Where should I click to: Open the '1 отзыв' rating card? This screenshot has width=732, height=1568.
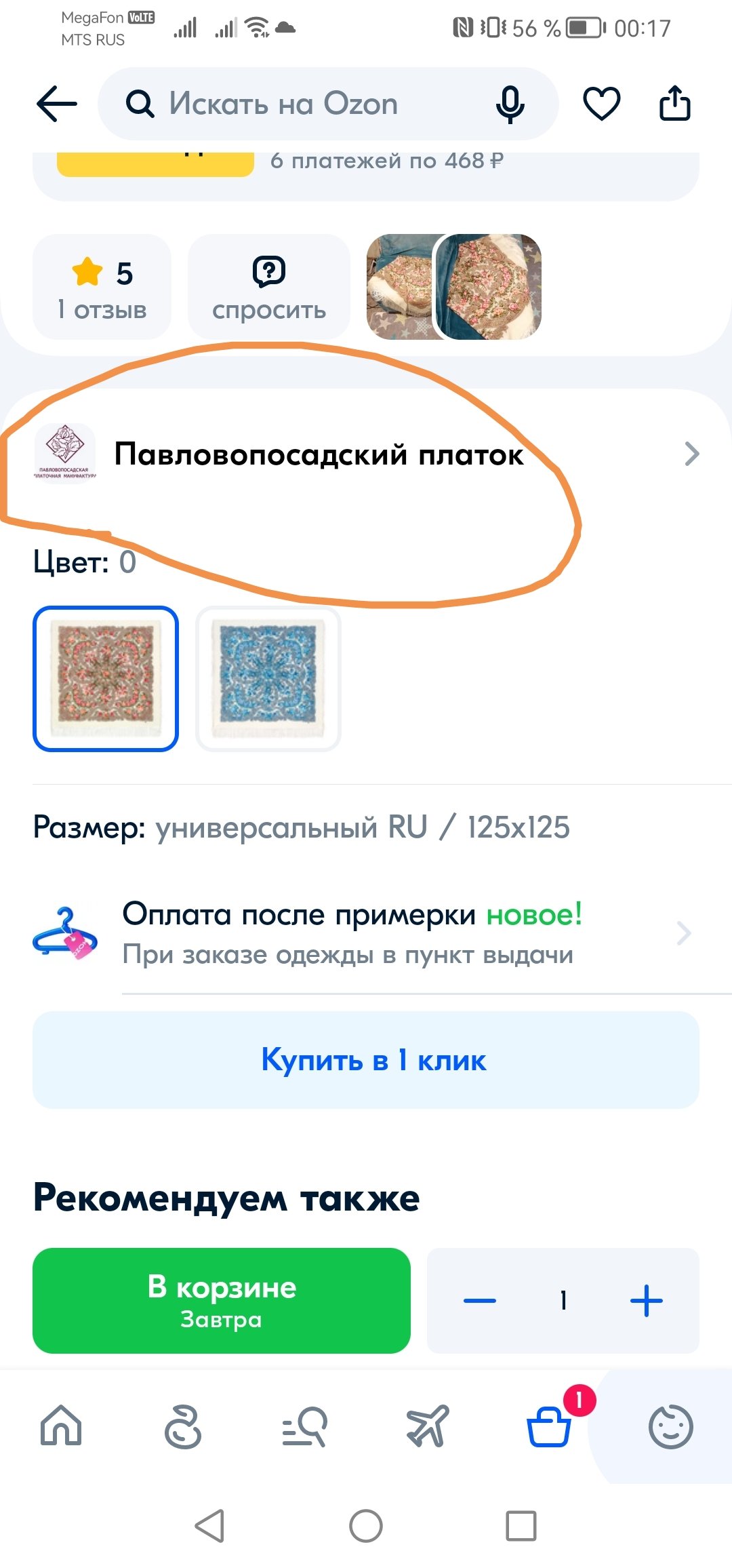(102, 288)
